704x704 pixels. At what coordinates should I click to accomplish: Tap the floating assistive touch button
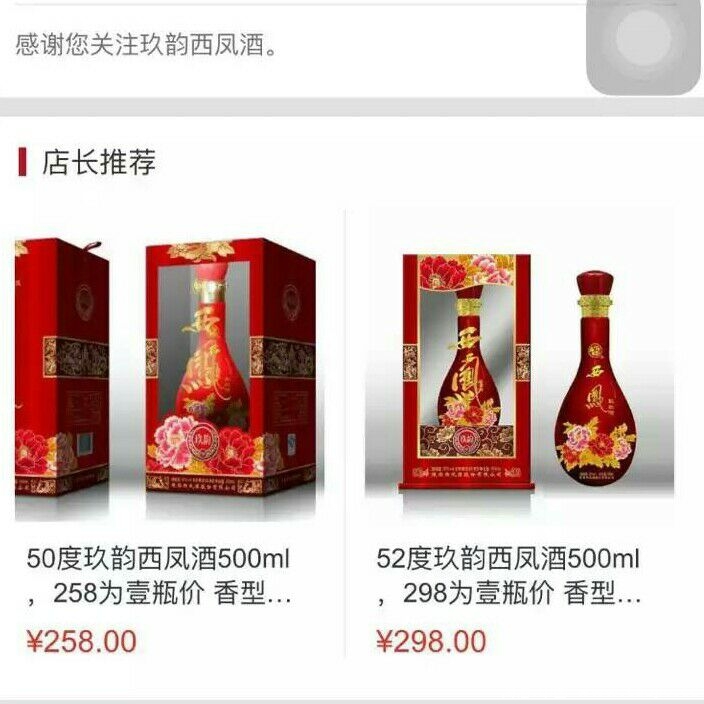pyautogui.click(x=645, y=42)
